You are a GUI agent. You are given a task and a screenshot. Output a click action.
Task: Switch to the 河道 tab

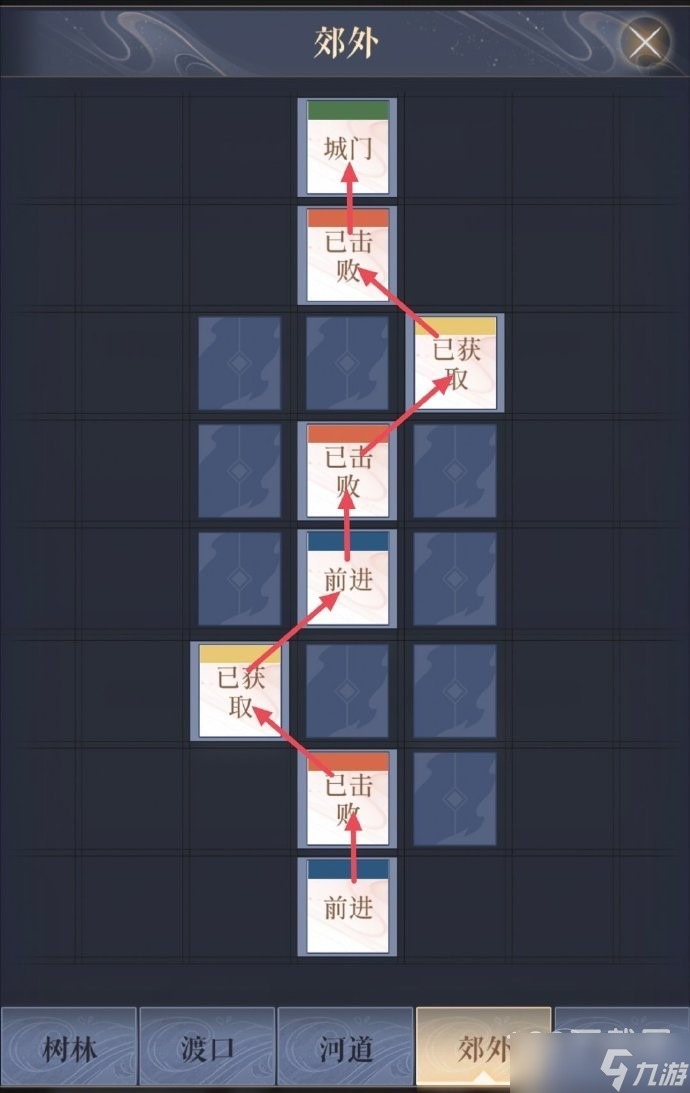point(345,1048)
